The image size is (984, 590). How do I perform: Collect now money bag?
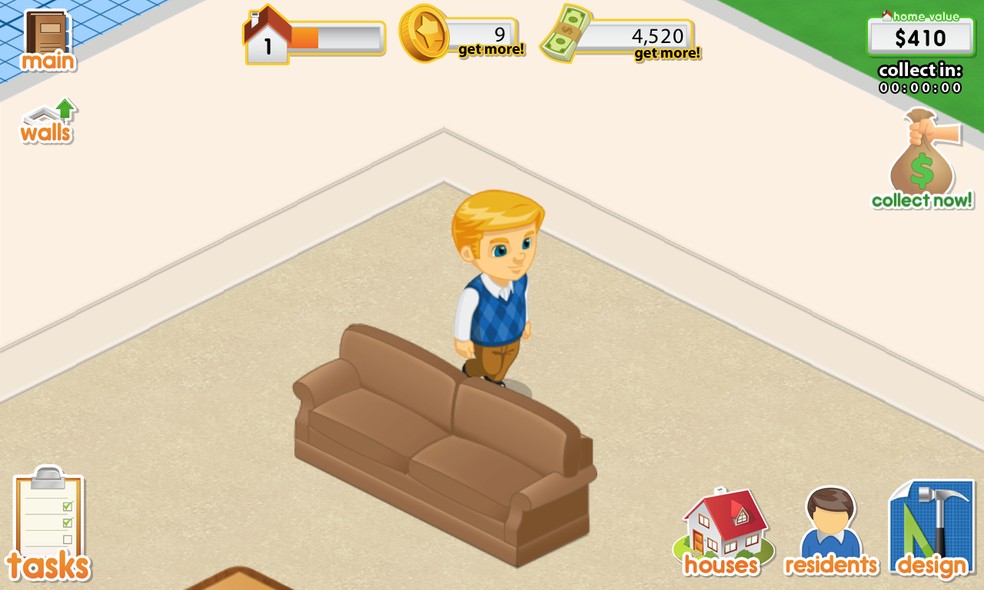923,162
